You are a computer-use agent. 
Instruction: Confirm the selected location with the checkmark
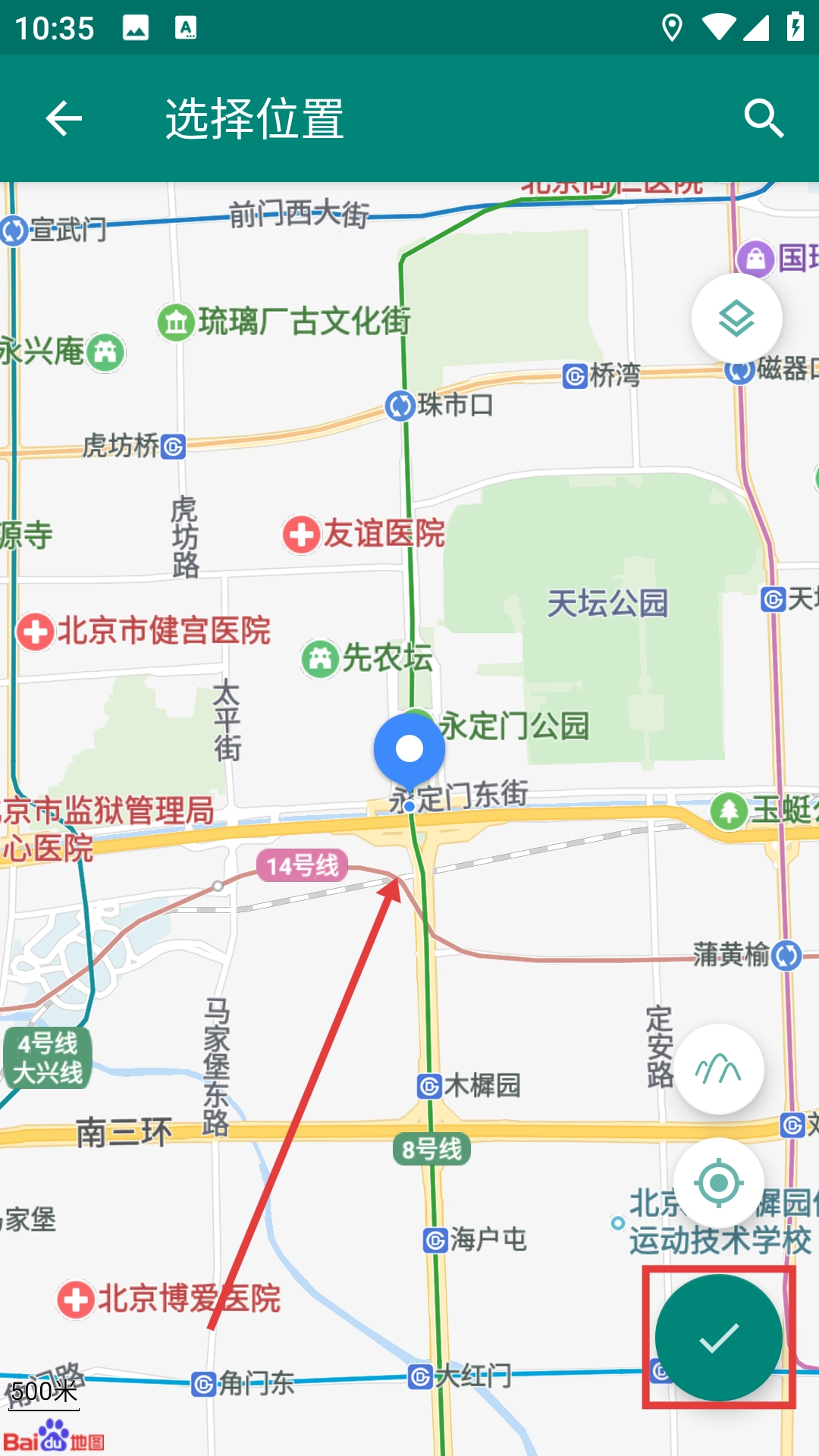pyautogui.click(x=718, y=1338)
